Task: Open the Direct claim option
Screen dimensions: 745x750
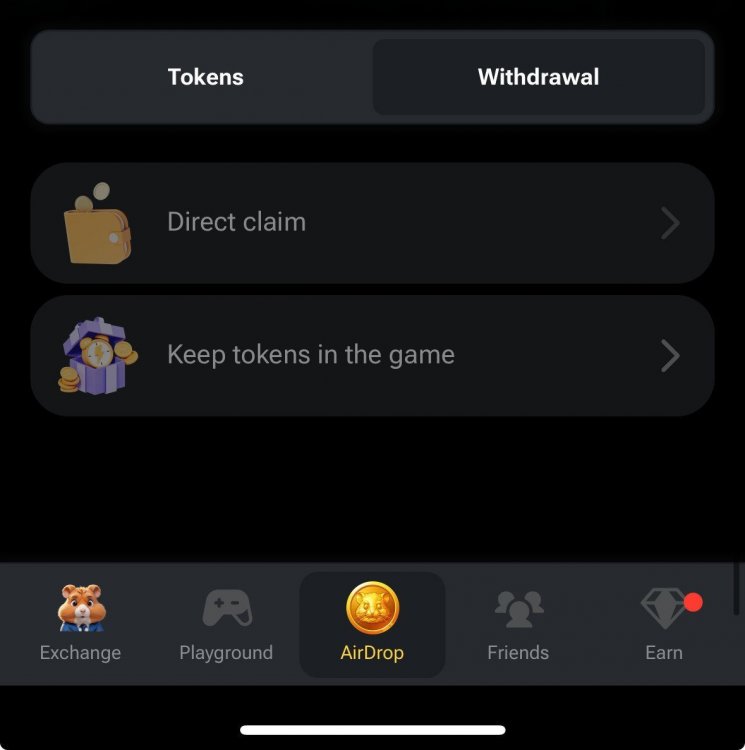Action: click(x=372, y=222)
